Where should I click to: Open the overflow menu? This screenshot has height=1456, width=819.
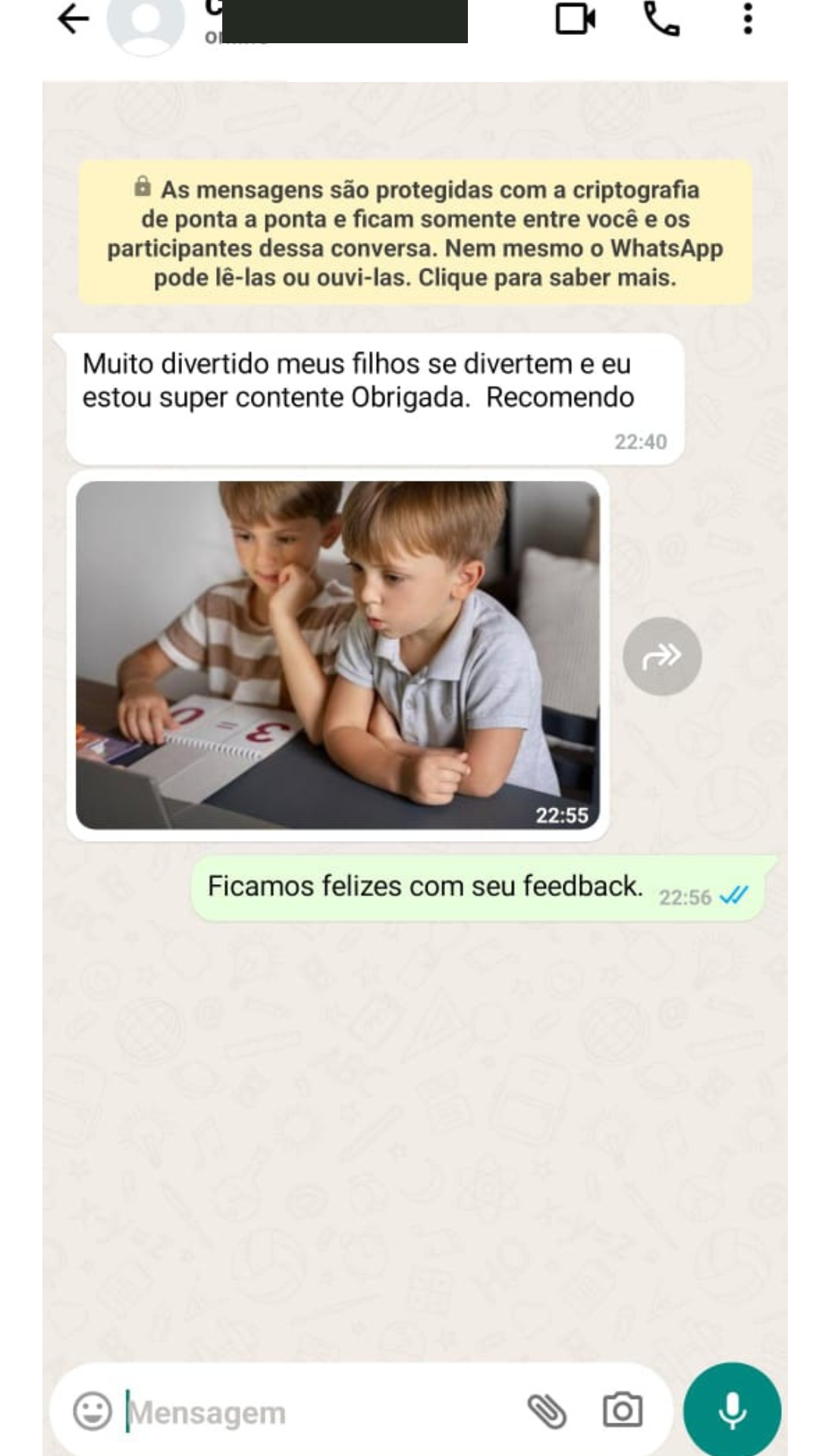click(748, 19)
